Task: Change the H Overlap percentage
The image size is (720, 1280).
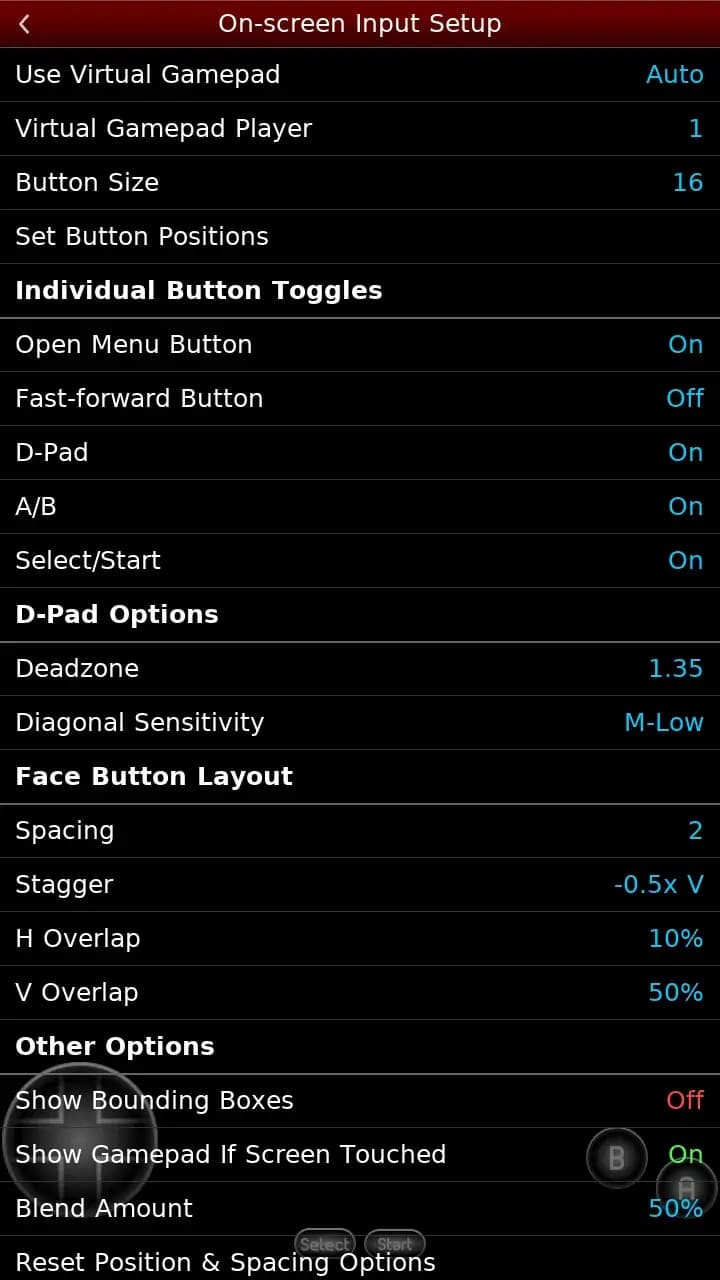Action: click(x=360, y=939)
